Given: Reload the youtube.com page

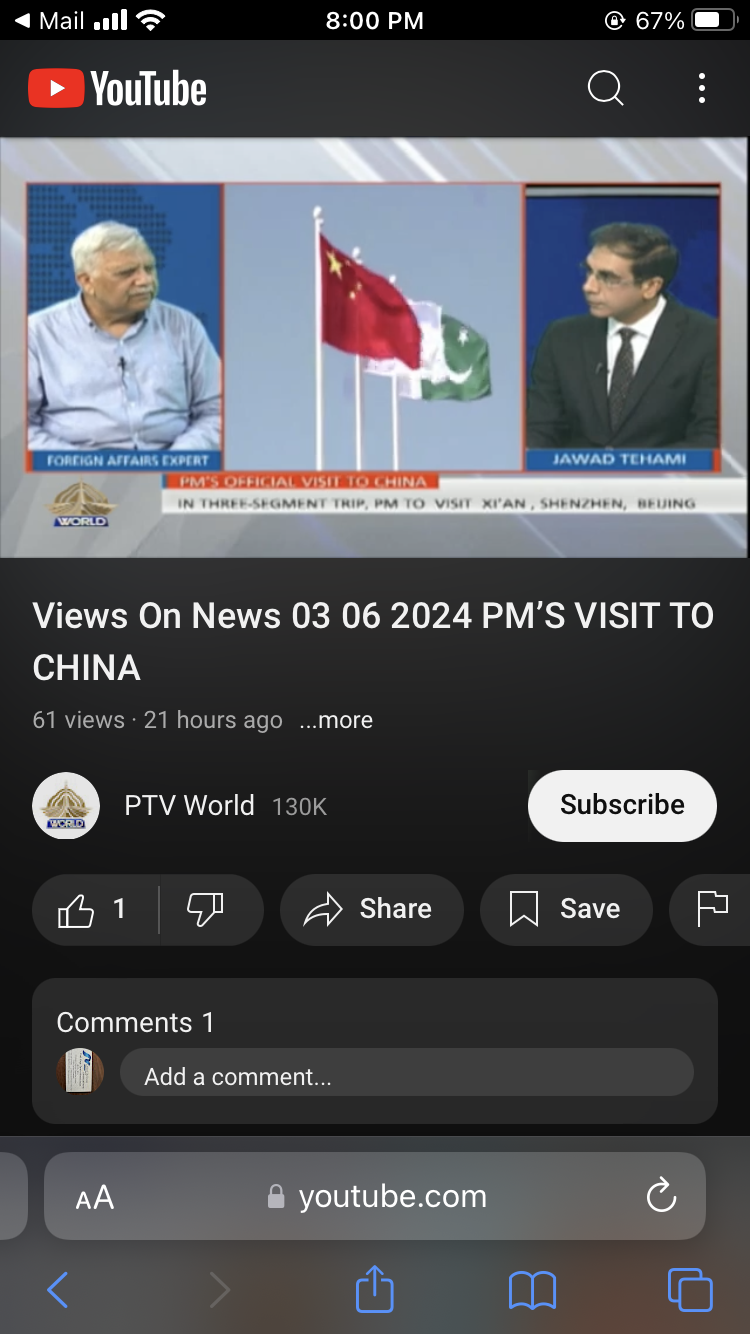Looking at the screenshot, I should tap(661, 1196).
